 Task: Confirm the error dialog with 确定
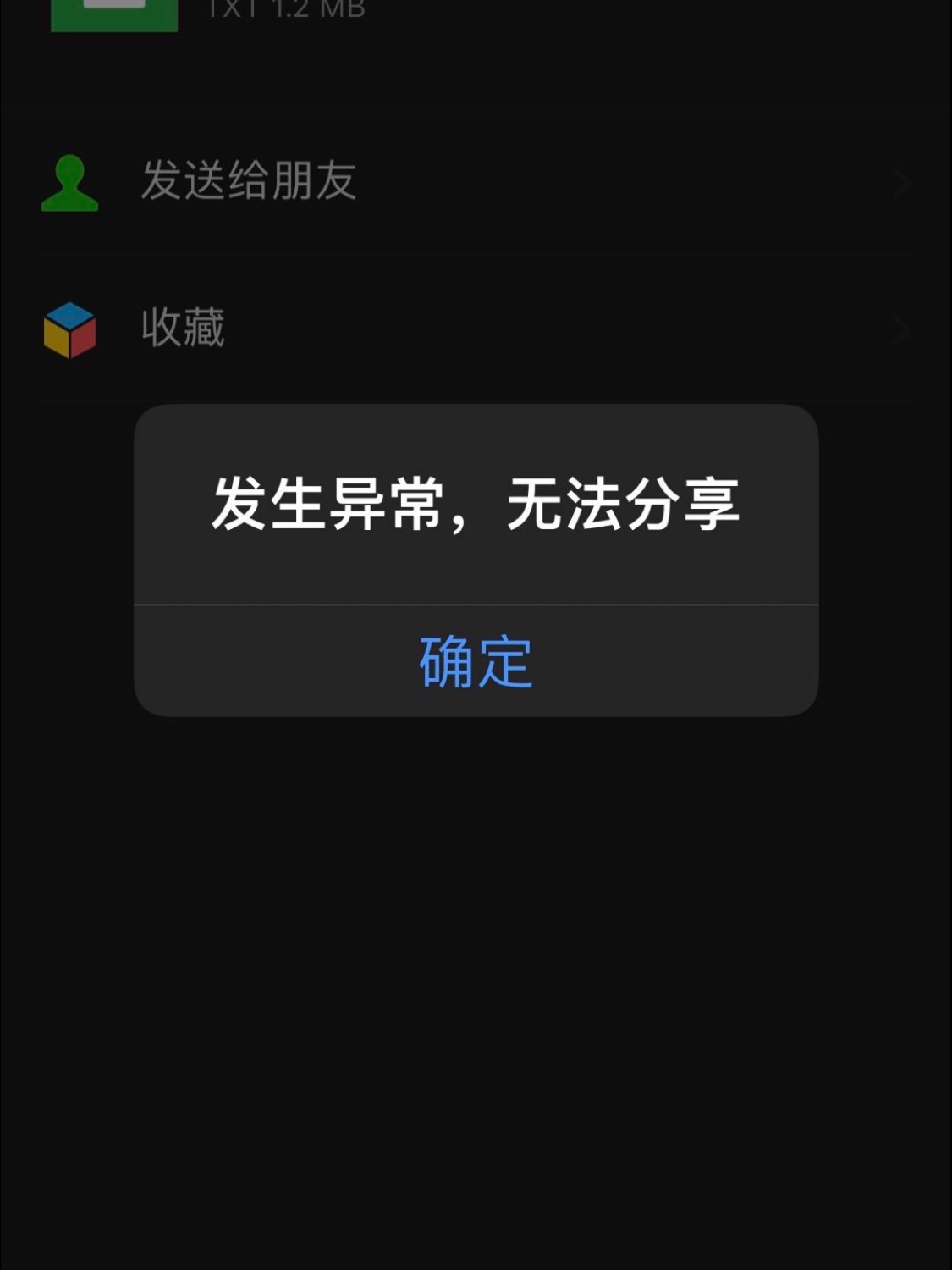click(x=476, y=661)
